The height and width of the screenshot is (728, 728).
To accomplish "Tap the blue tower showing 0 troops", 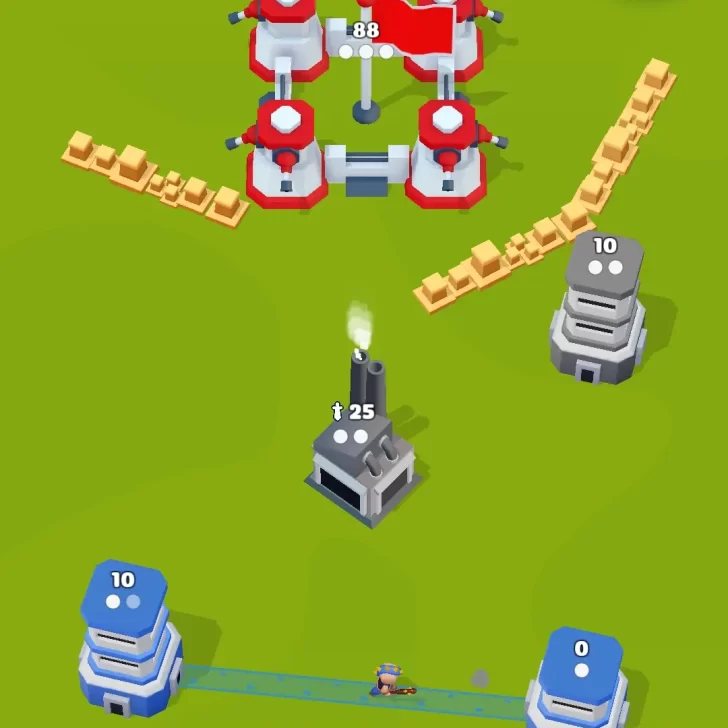I will 578,680.
